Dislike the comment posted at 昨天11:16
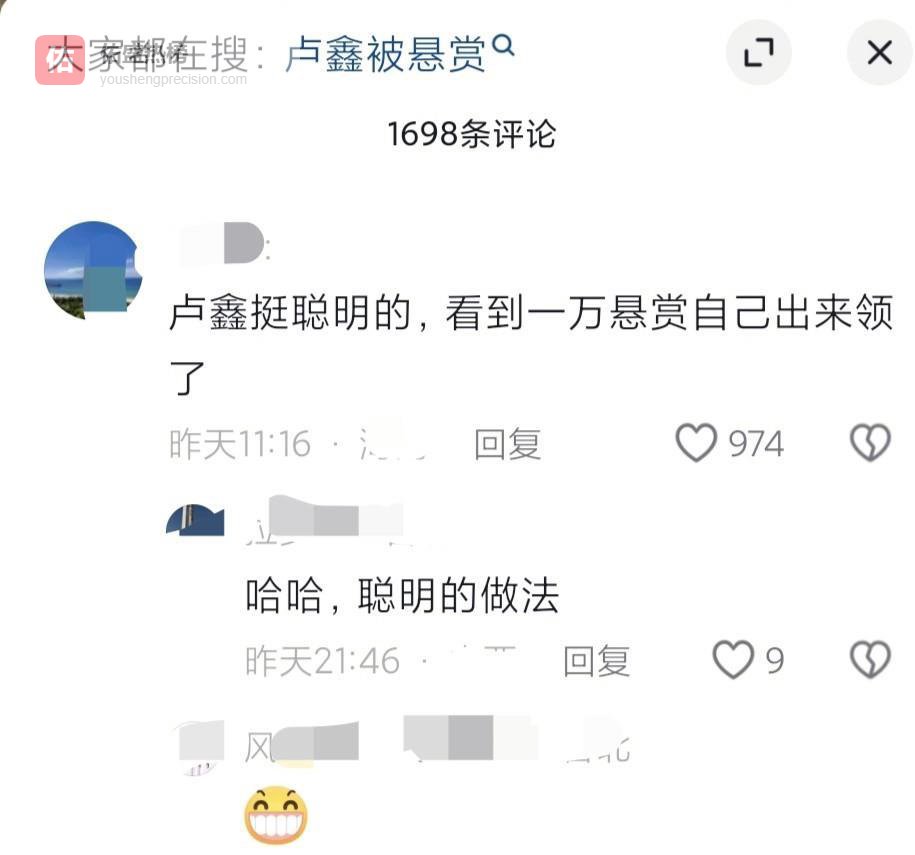This screenshot has width=915, height=855. 869,443
